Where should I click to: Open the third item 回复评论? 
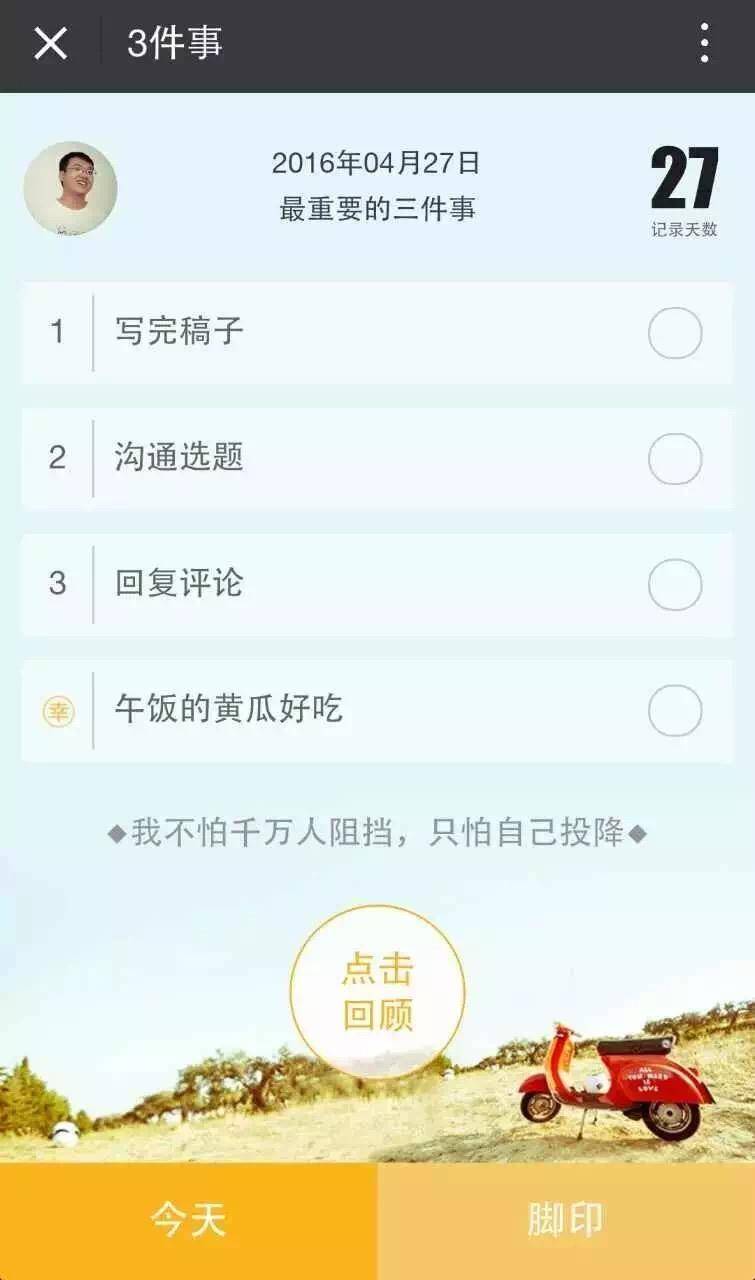(180, 584)
